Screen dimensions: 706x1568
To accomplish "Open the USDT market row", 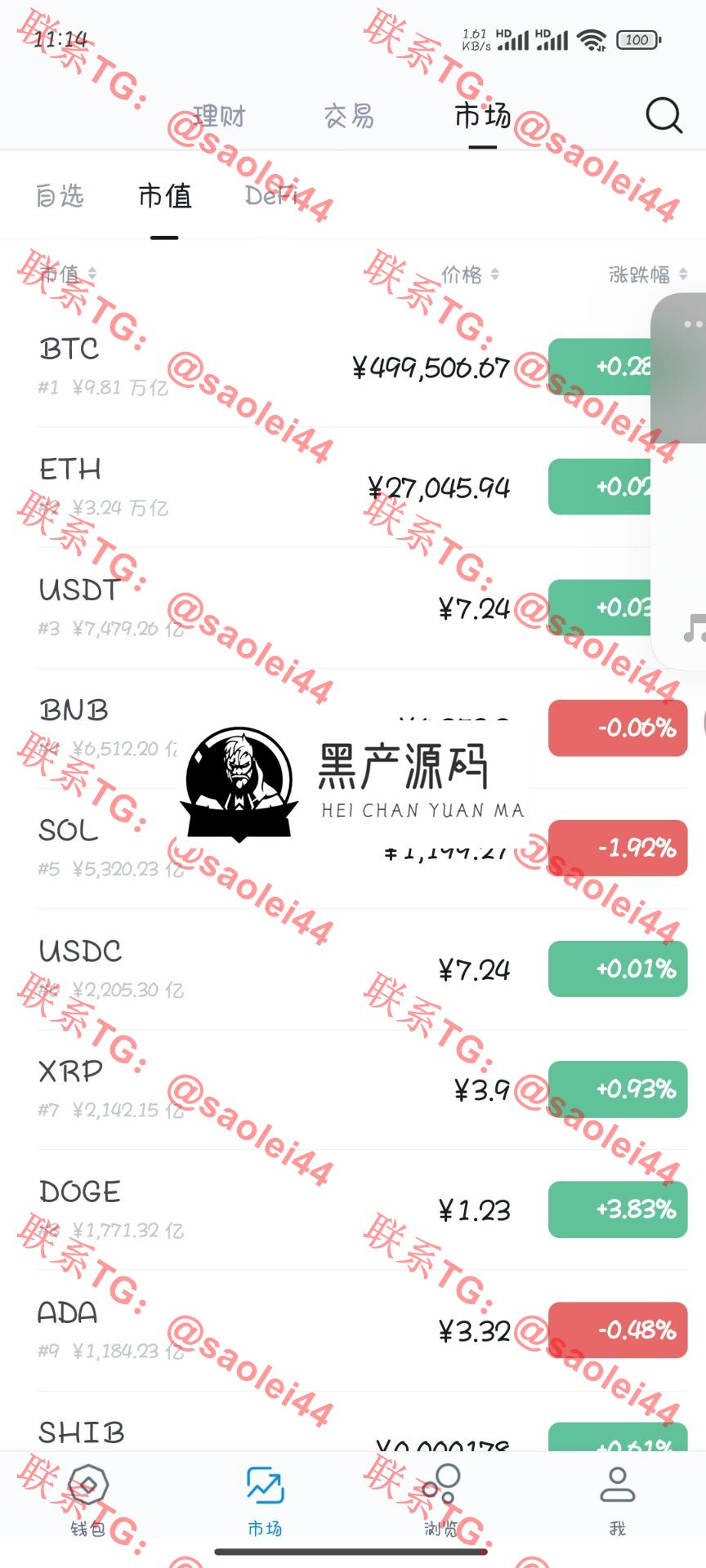I will point(245,608).
